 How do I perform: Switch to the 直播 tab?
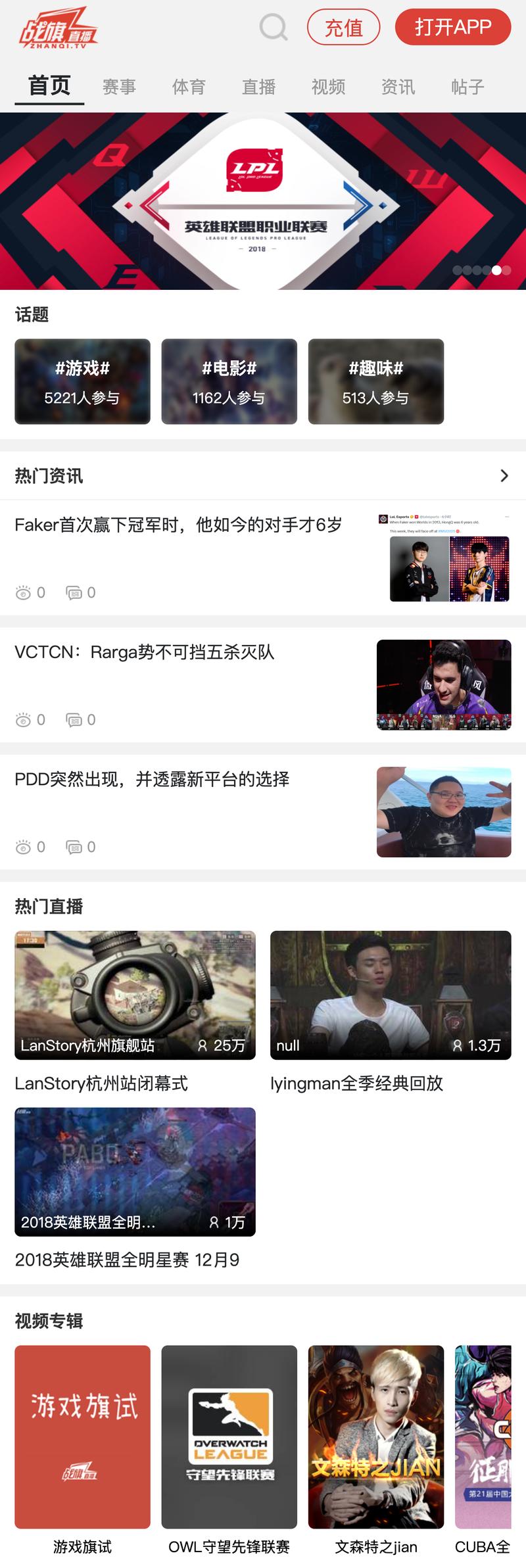pos(258,87)
